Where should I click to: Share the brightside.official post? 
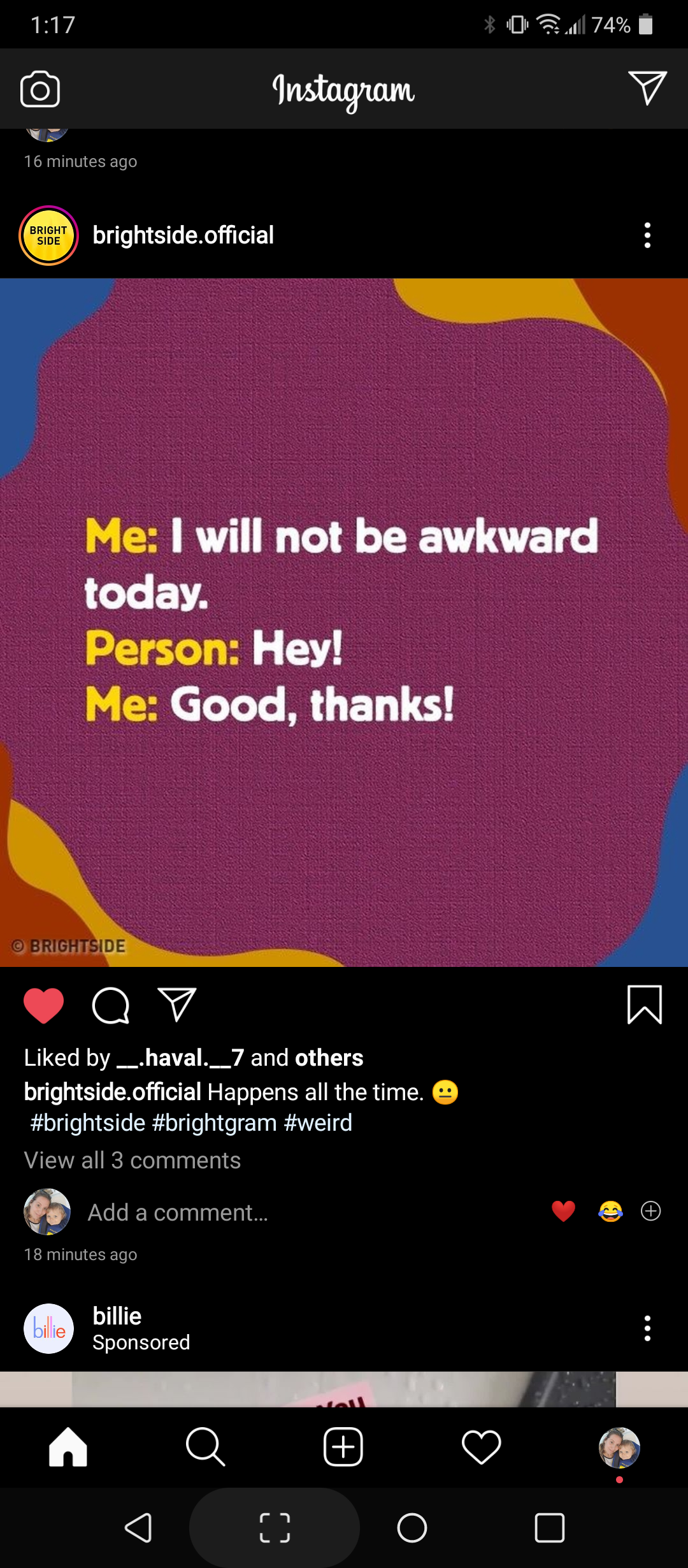coord(176,1005)
